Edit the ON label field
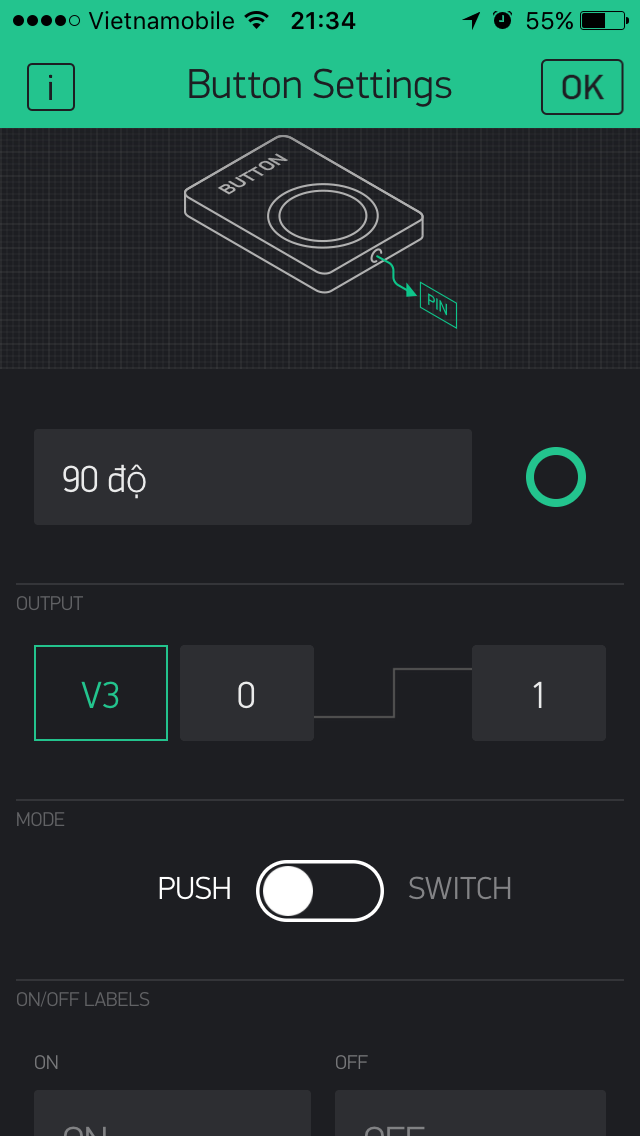The width and height of the screenshot is (640, 1136). pyautogui.click(x=172, y=1115)
